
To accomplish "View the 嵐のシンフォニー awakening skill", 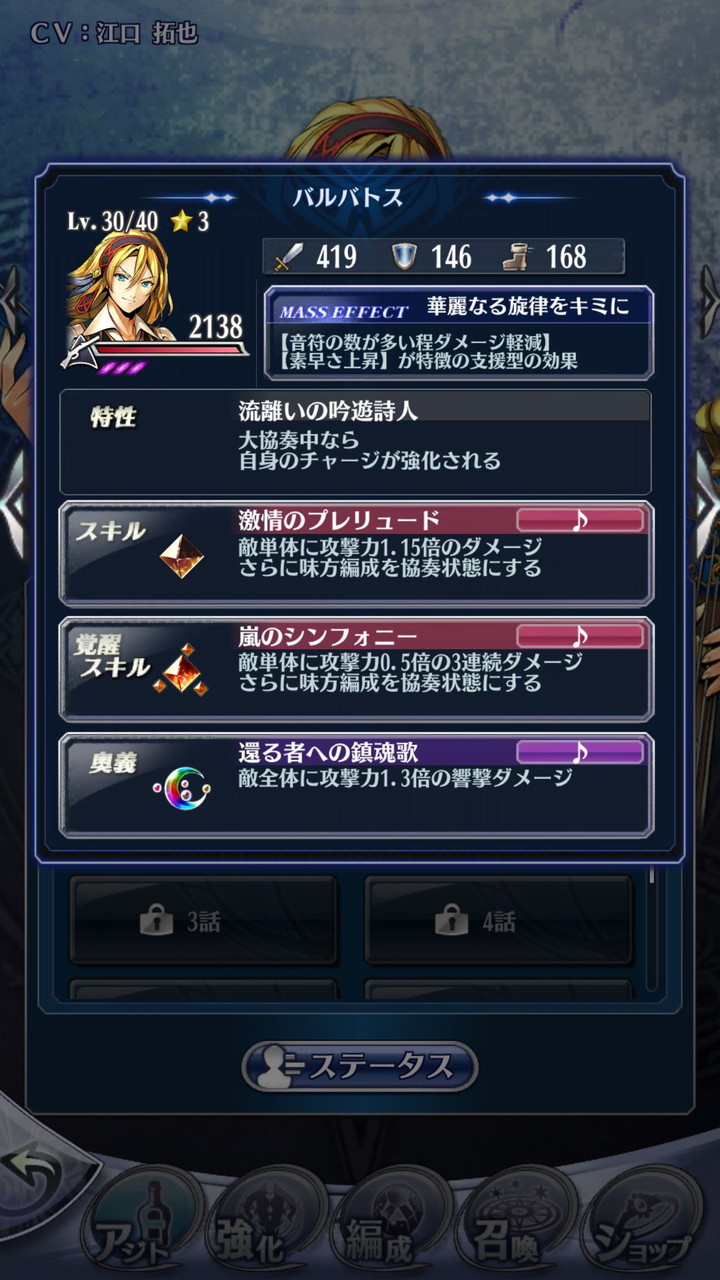I will point(356,669).
